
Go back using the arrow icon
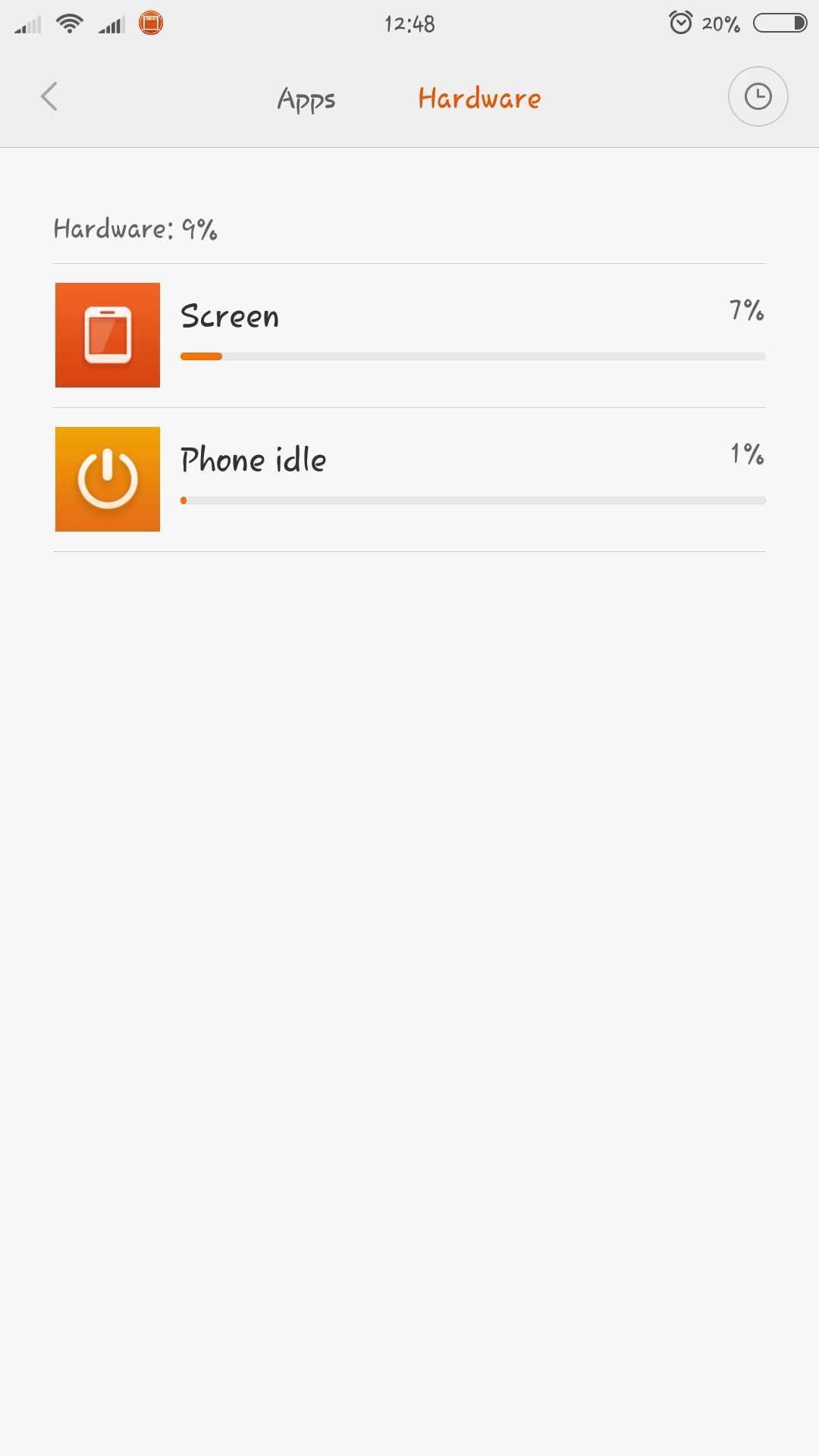point(49,96)
